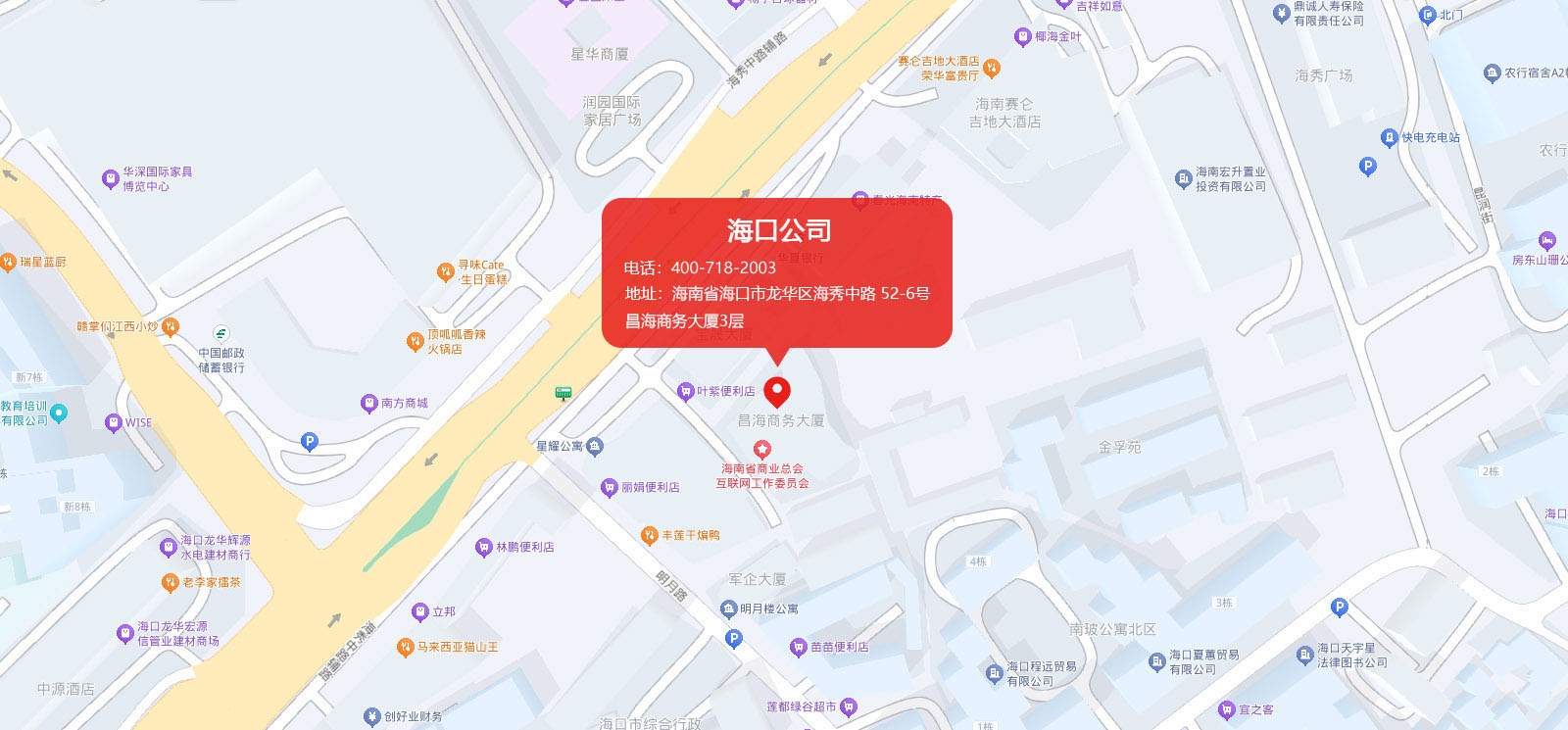
Task: Tap the 中国邮政储蓄银行 marker
Action: point(222,333)
